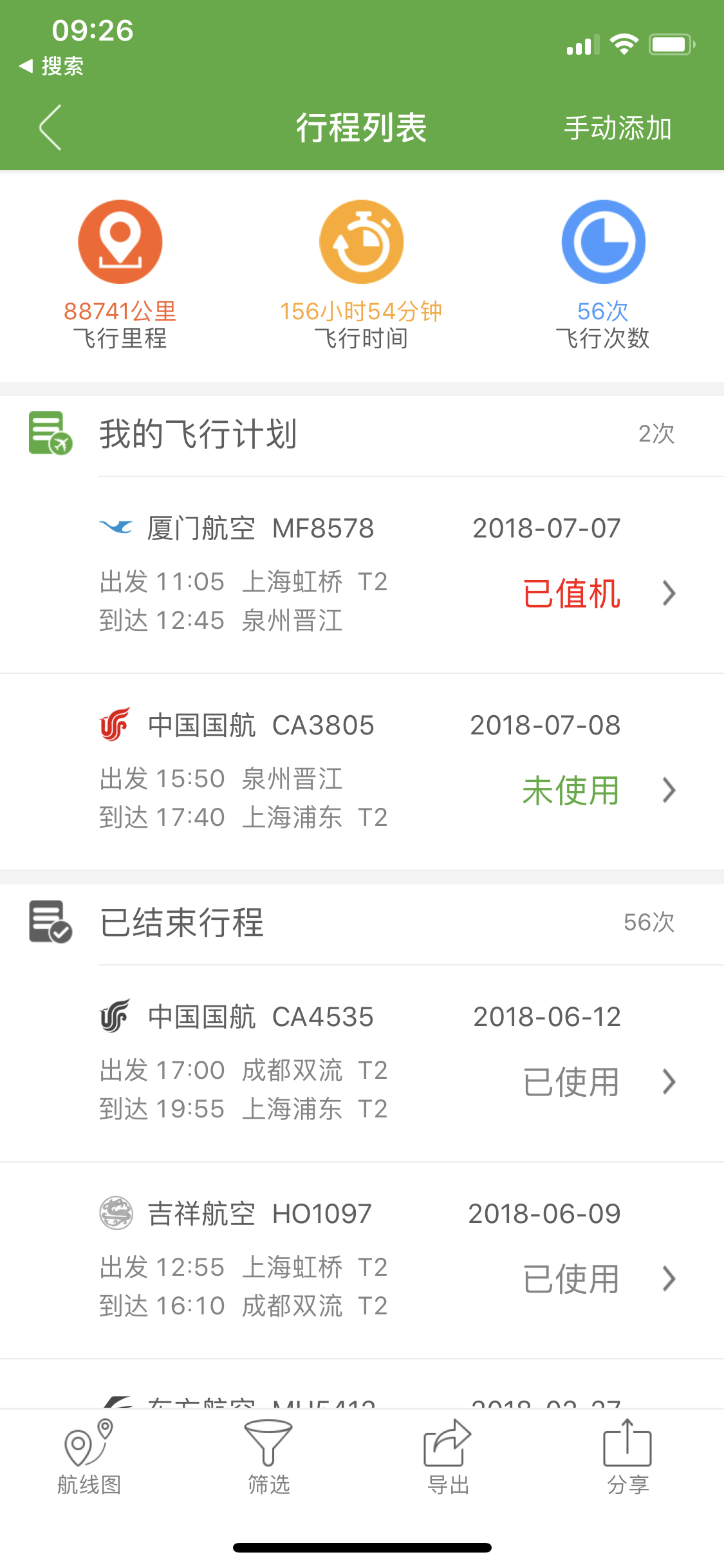This screenshot has height=1568, width=724.
Task: Open the 中国国航 CA3805 flight row
Action: point(362,772)
